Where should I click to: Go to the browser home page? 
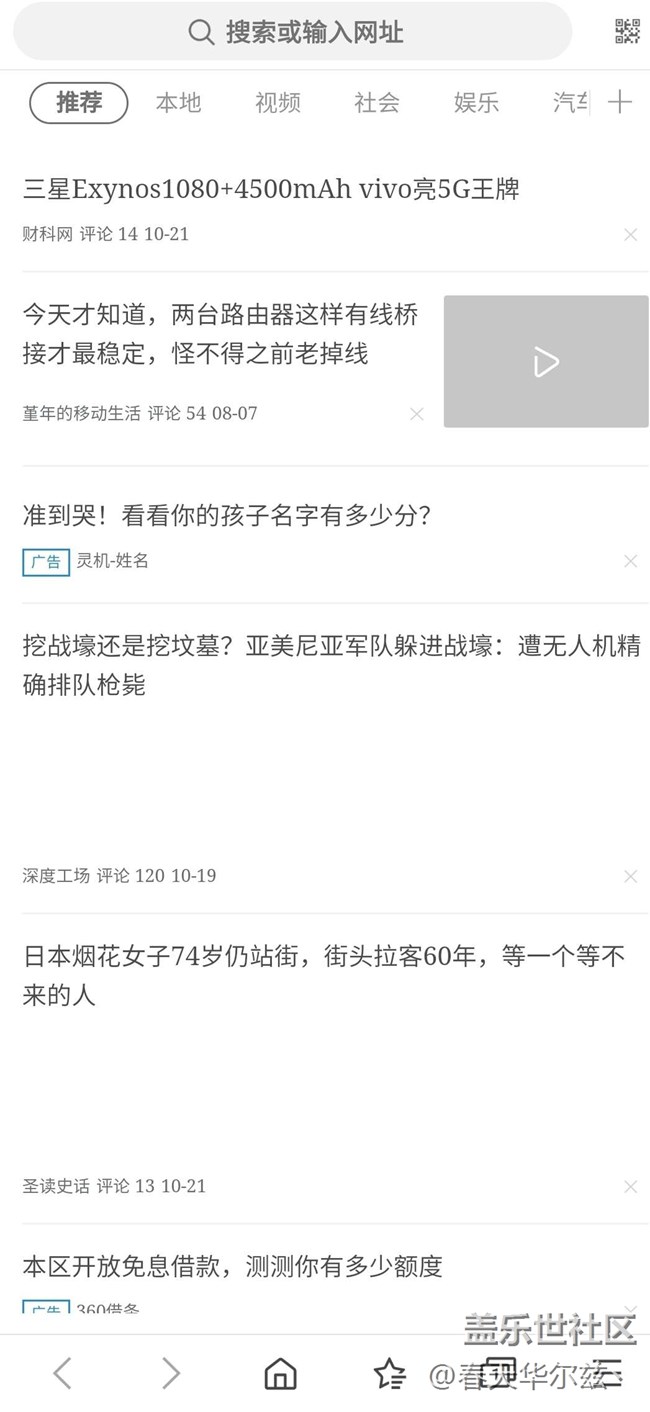pyautogui.click(x=280, y=1374)
